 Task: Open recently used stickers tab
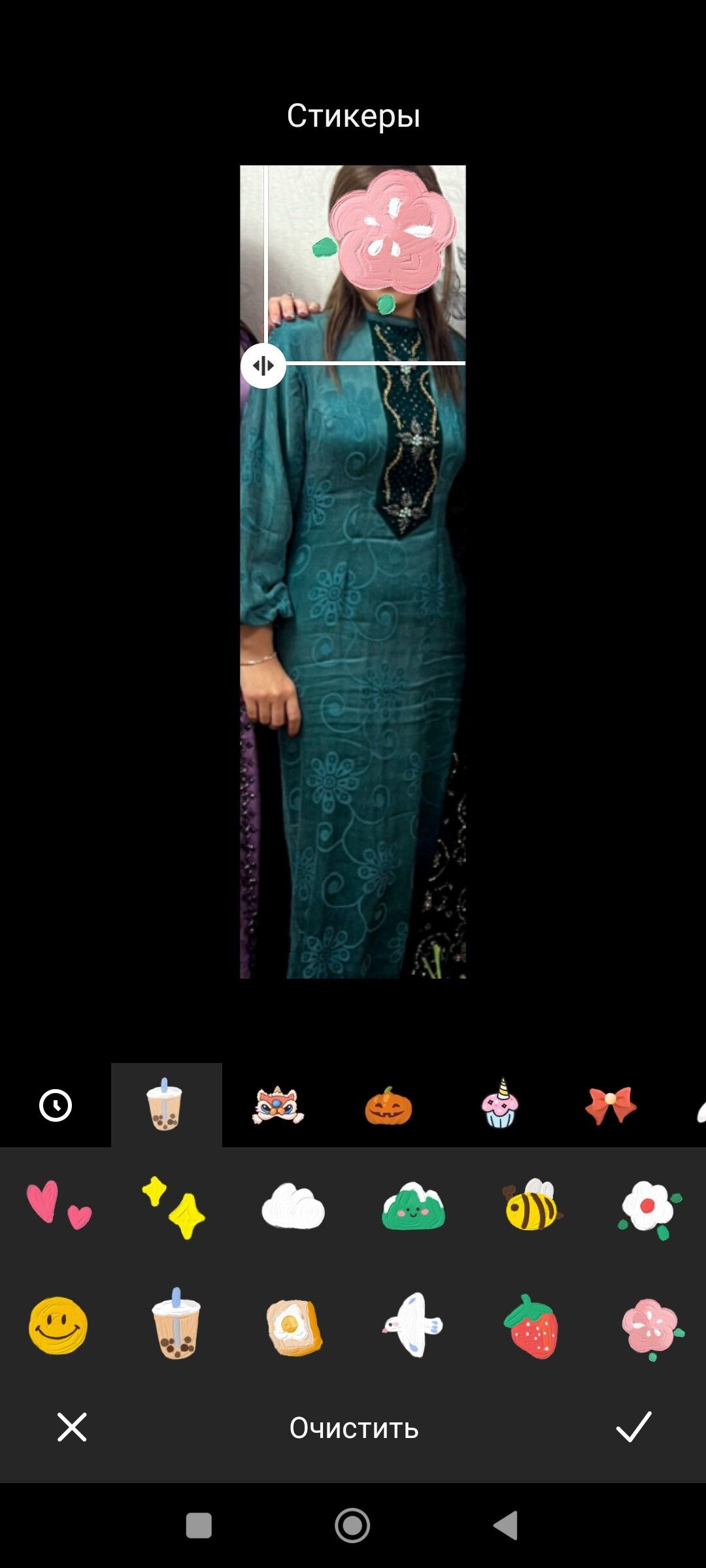(56, 1105)
